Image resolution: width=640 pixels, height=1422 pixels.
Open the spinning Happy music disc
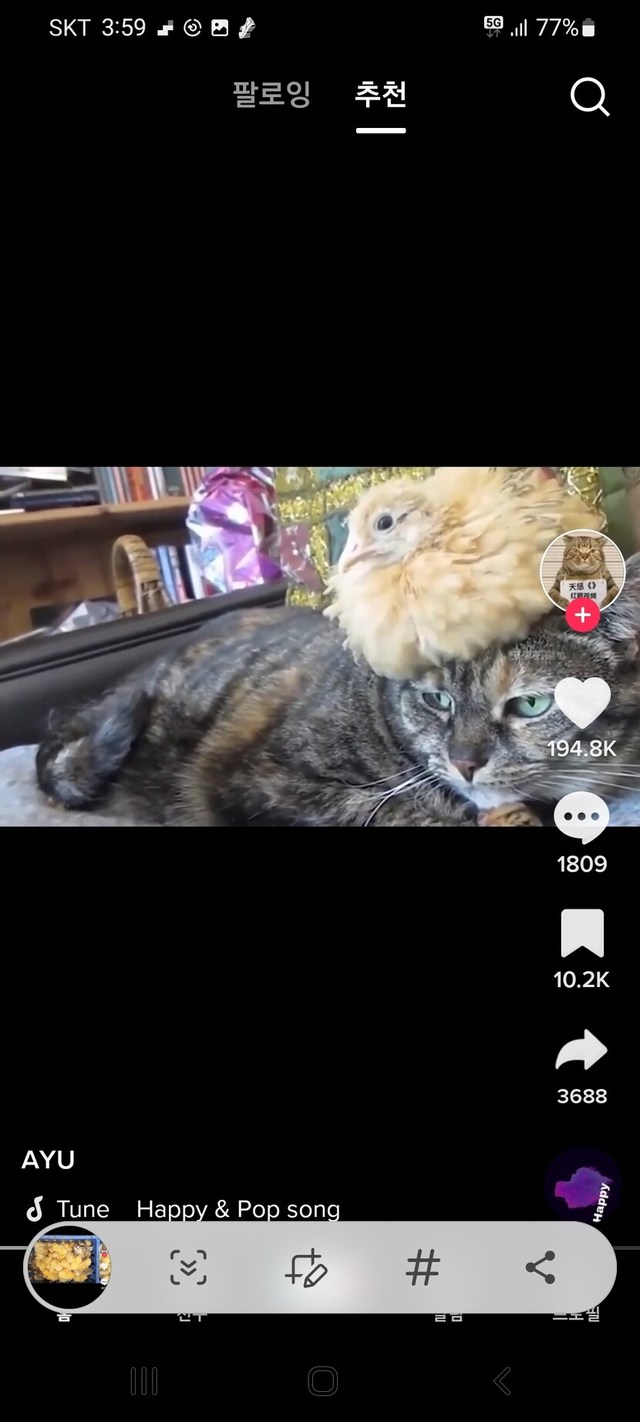click(x=583, y=1186)
